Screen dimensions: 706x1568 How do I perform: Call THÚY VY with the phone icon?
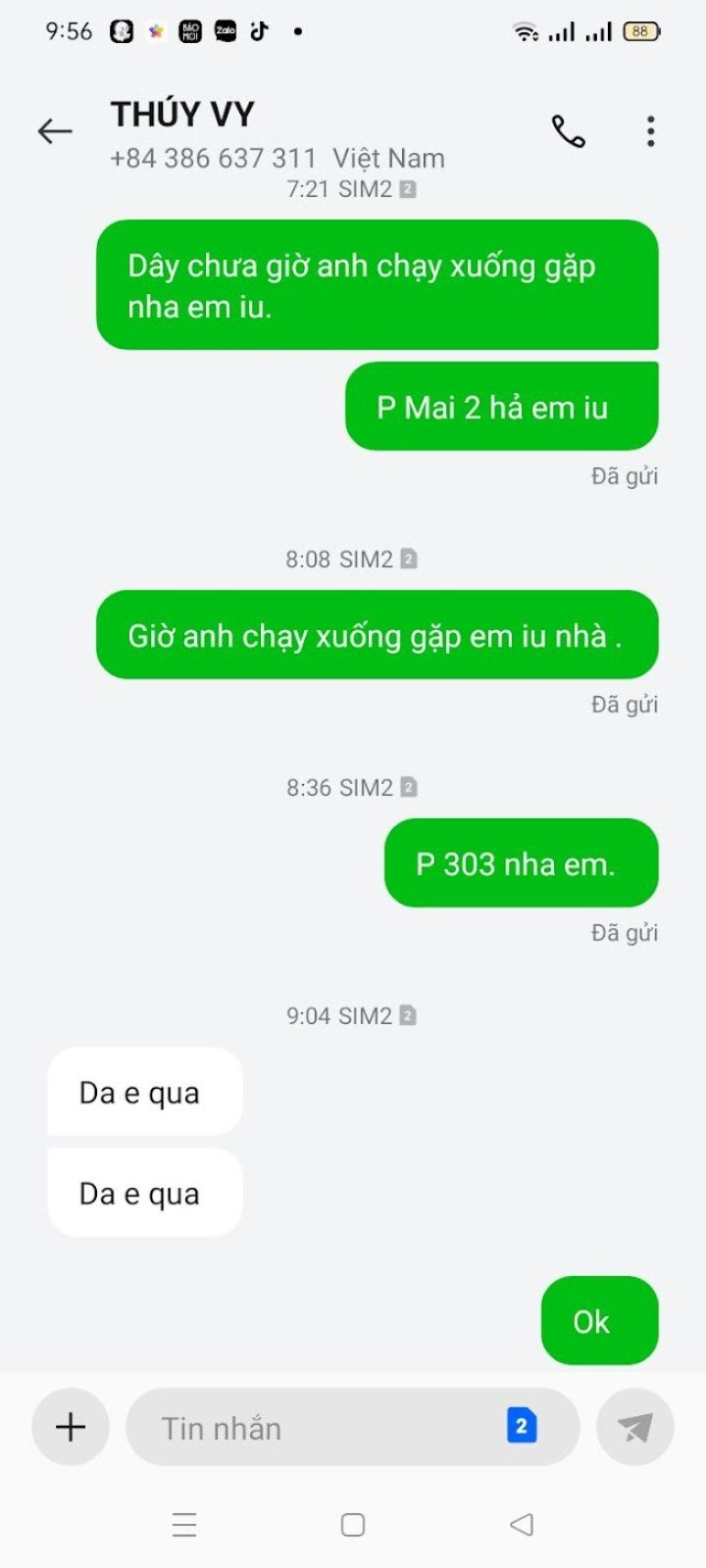pyautogui.click(x=568, y=131)
